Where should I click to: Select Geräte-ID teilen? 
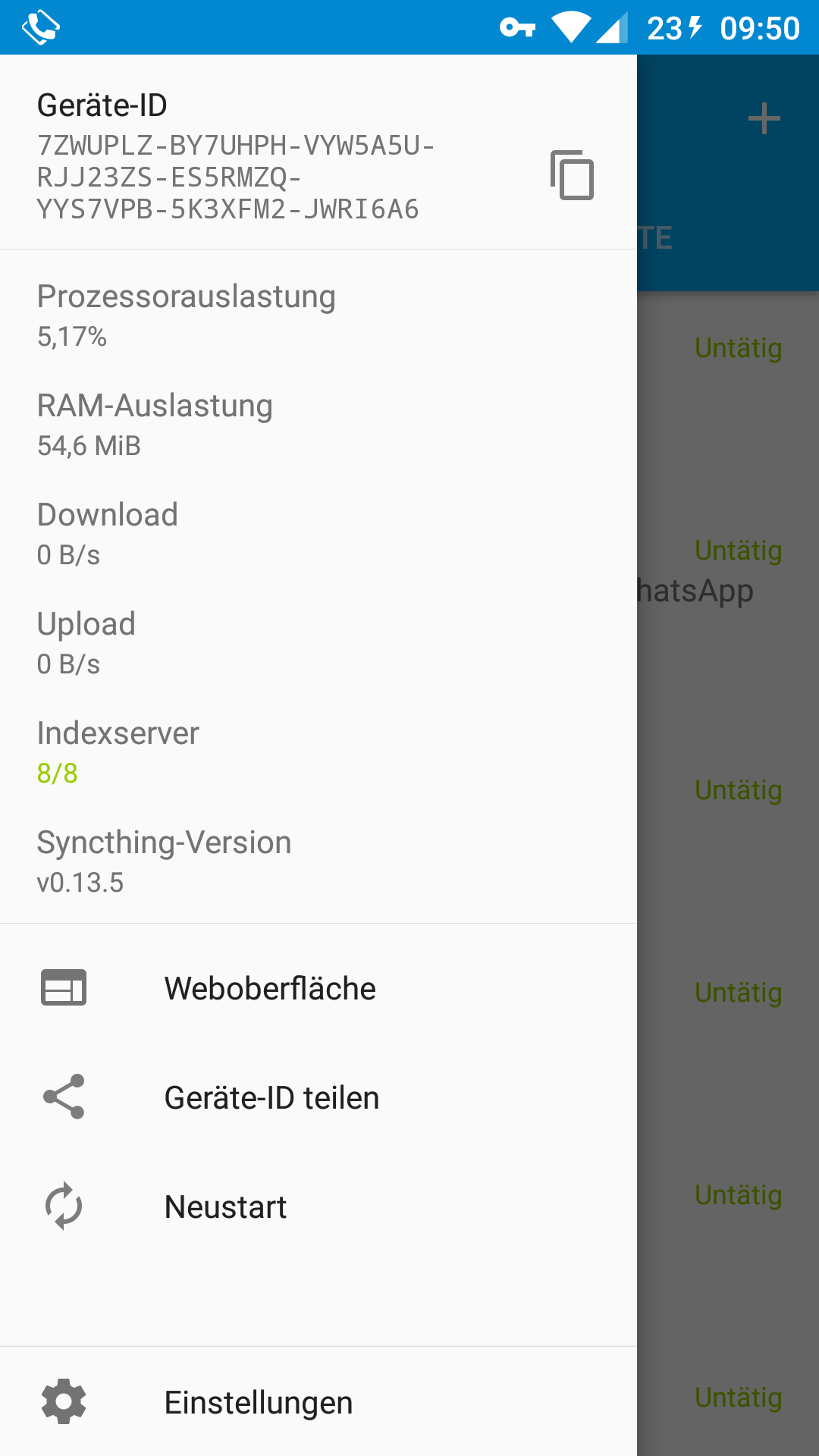[318, 1097]
